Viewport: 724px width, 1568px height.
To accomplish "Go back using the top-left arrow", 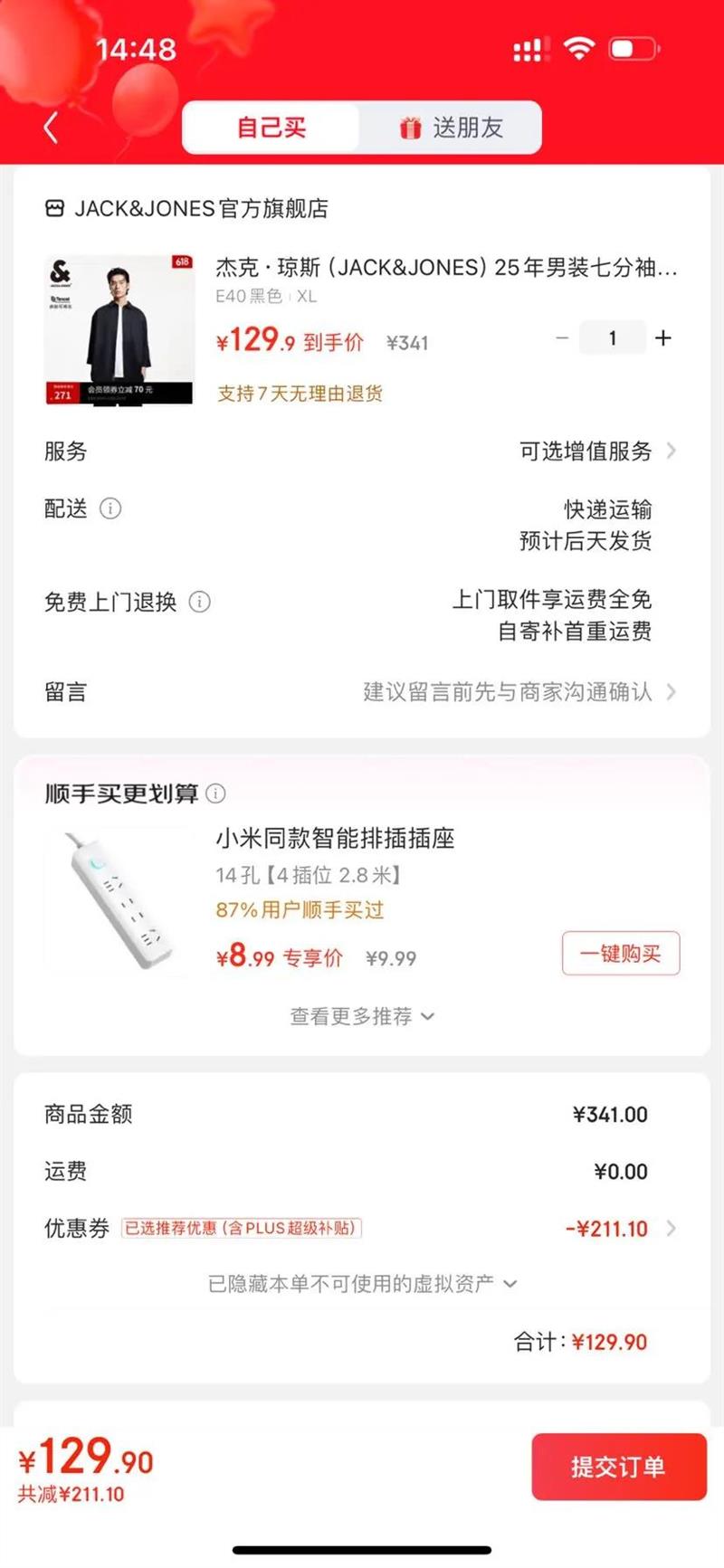I will 51,128.
